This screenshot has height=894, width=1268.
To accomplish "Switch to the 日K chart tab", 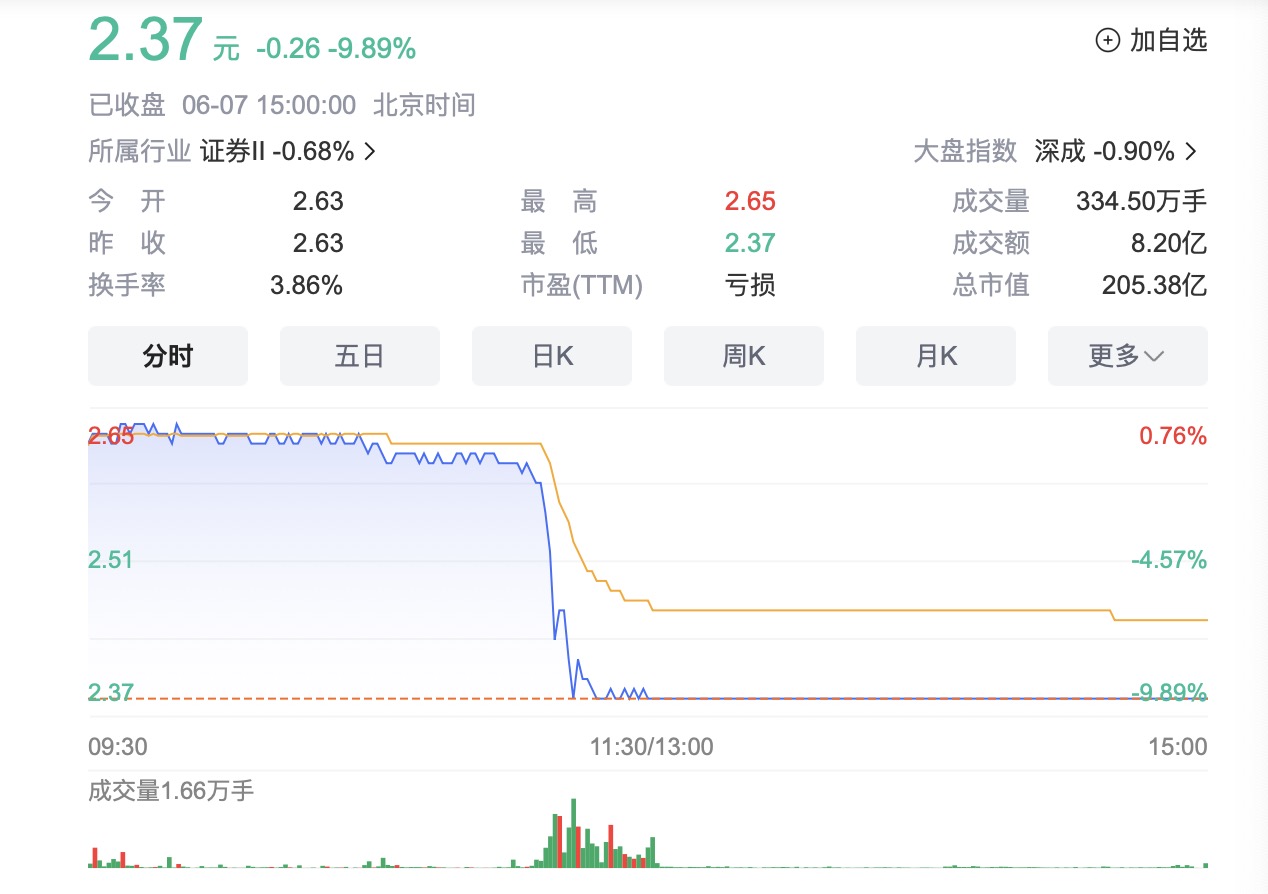I will [551, 356].
